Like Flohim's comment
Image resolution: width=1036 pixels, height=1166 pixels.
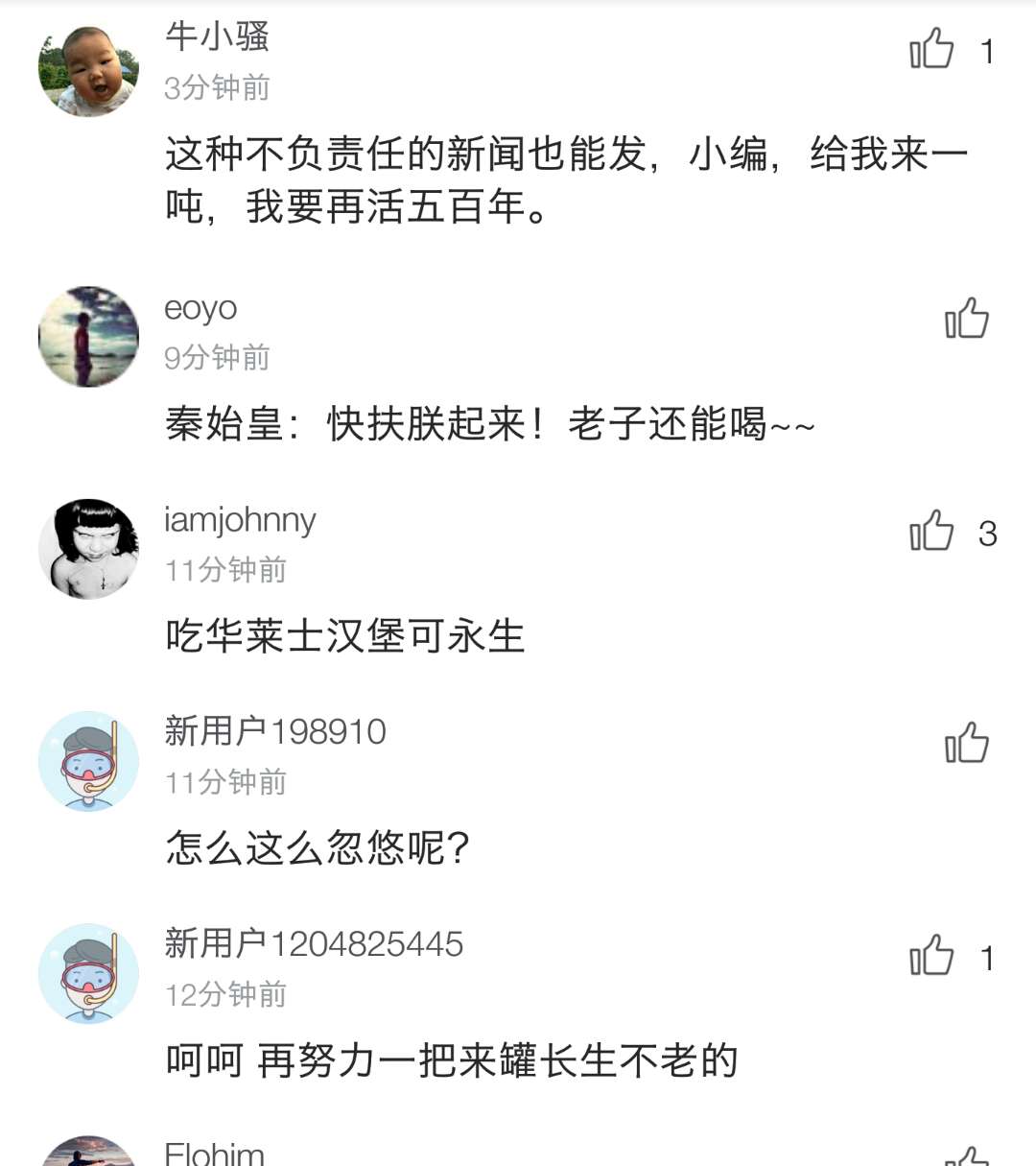pos(966,1156)
